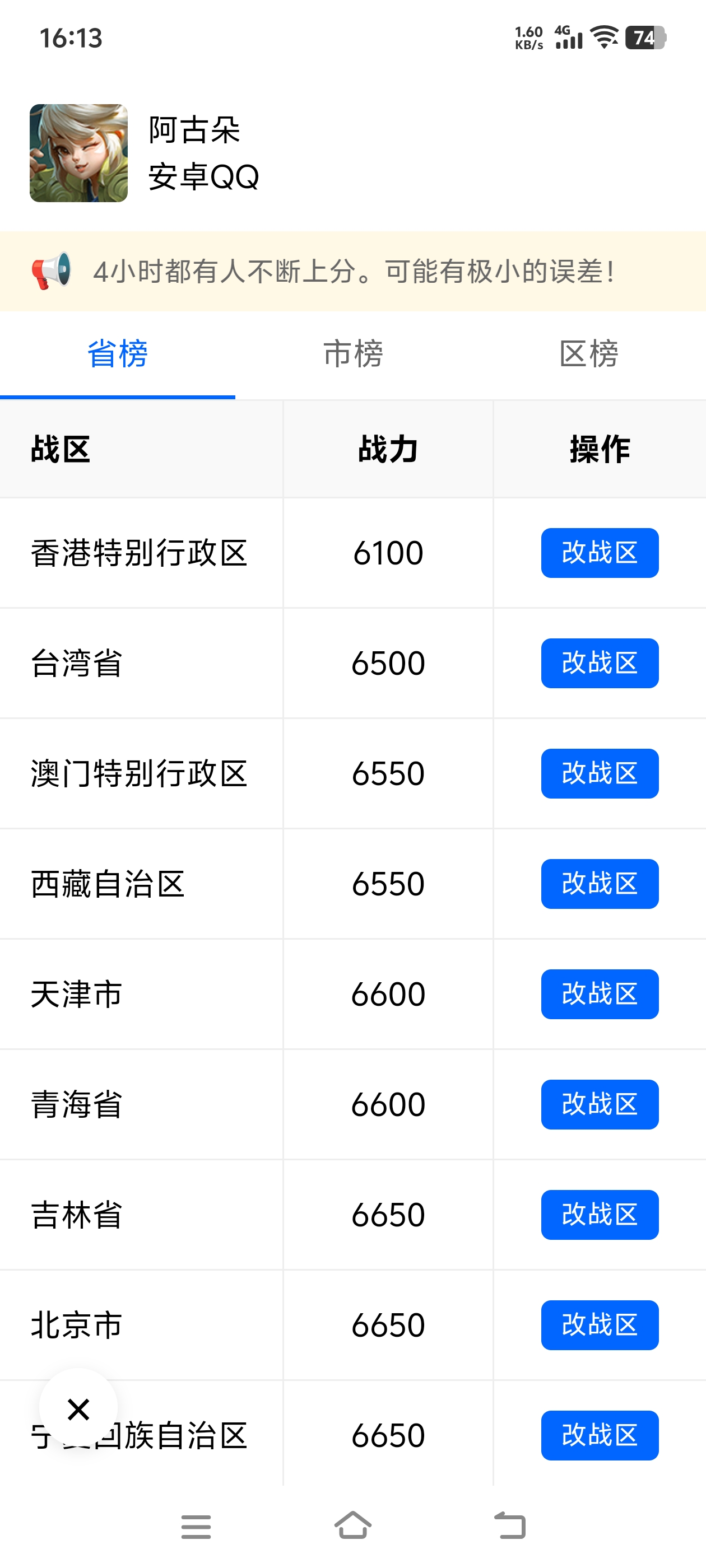Switch to the 区榜 tab
Viewport: 706px width, 1568px height.
click(x=588, y=354)
